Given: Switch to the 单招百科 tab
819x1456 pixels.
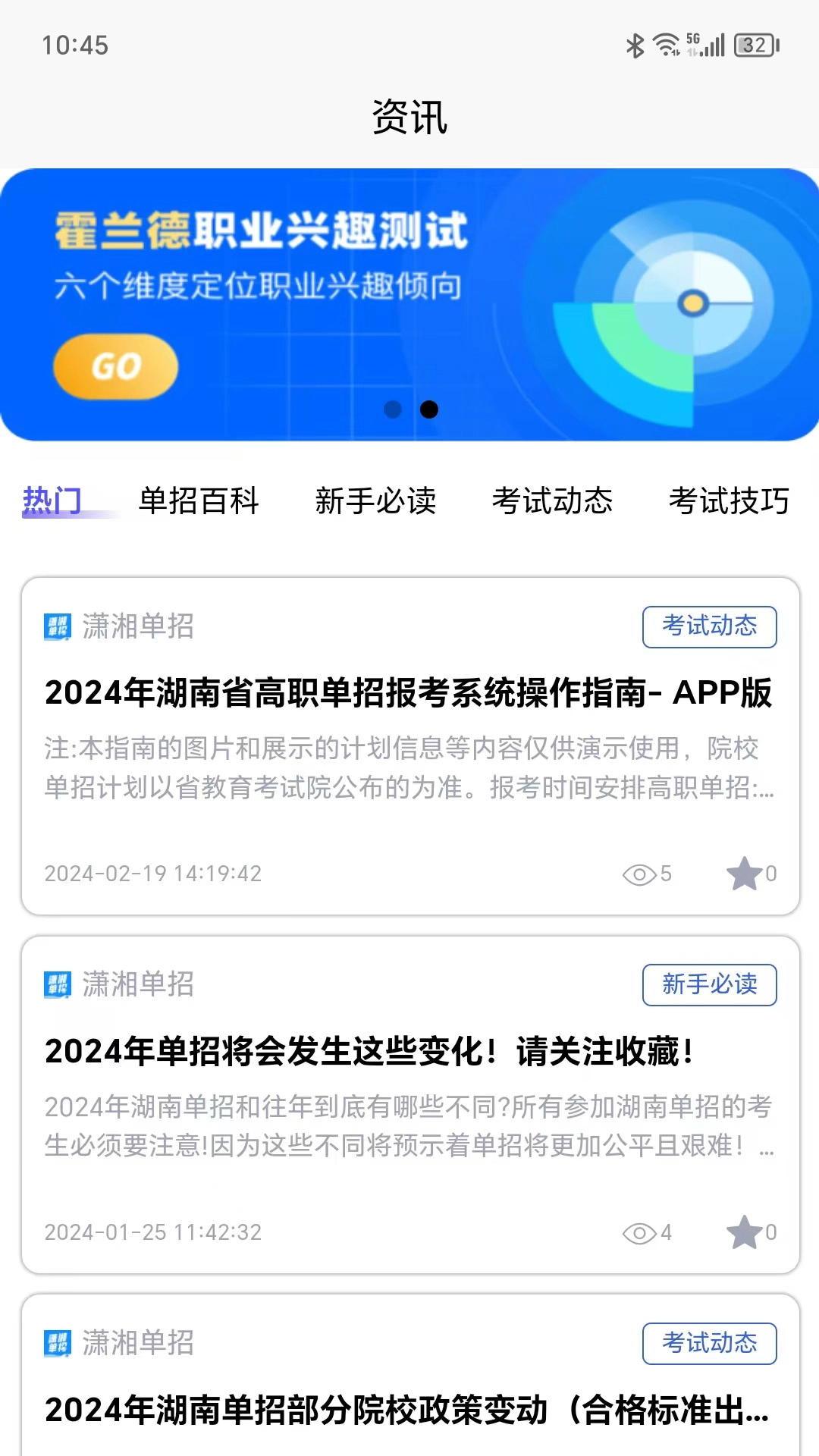Looking at the screenshot, I should pyautogui.click(x=199, y=500).
